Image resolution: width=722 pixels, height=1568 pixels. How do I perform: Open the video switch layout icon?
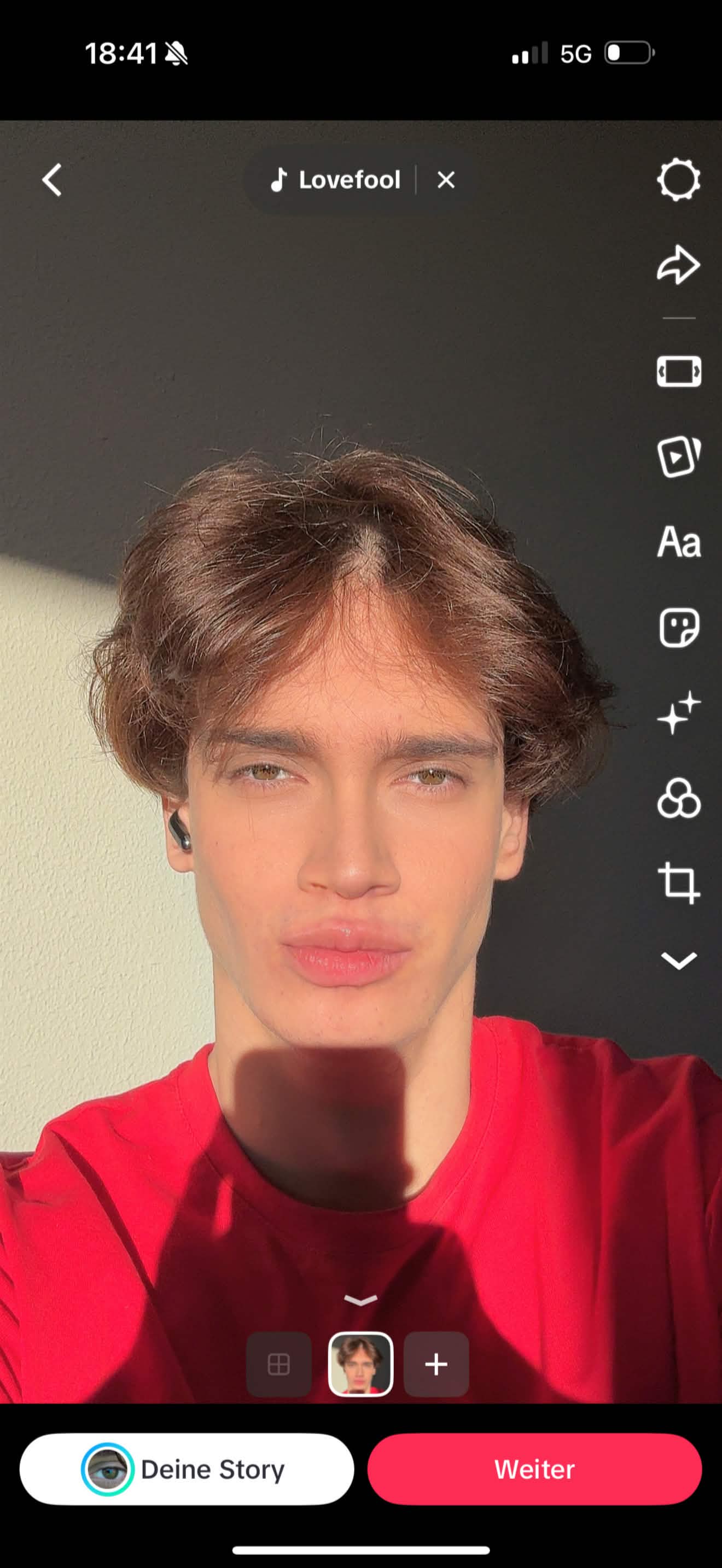(678, 371)
